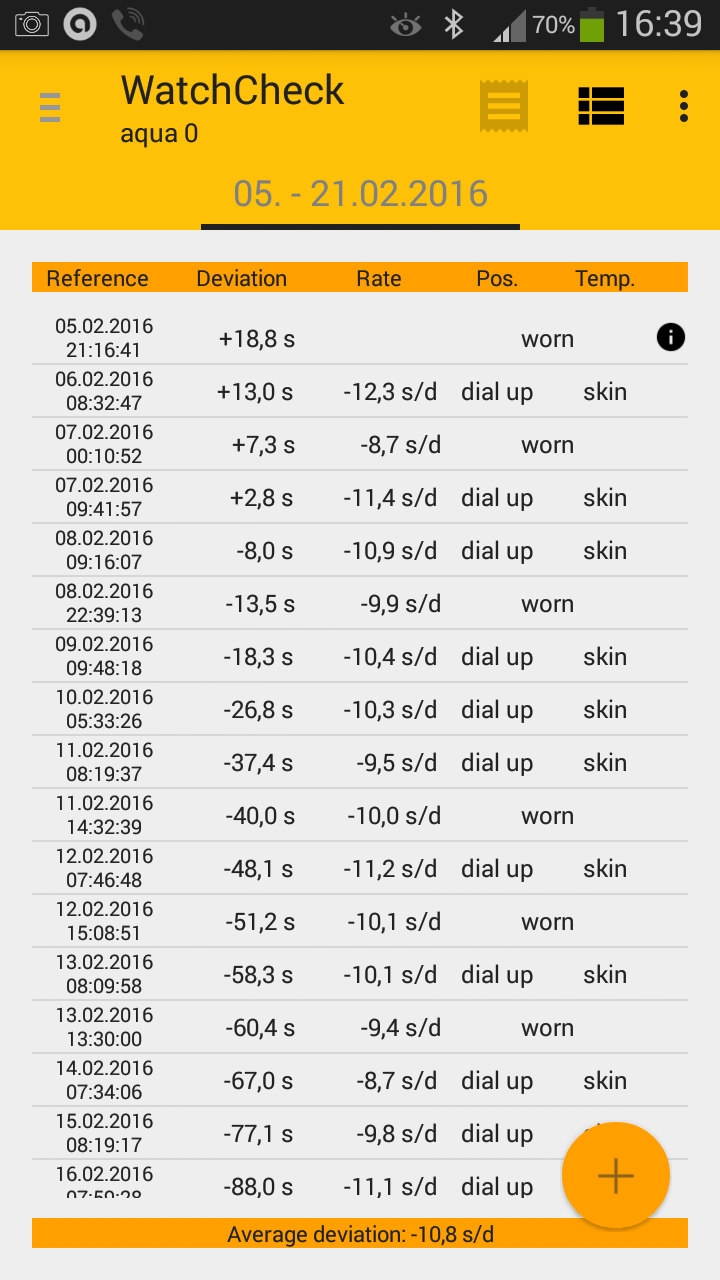This screenshot has height=1280, width=720.
Task: Open the 09.02.2016 09:48:18 log entry
Action: [x=360, y=656]
